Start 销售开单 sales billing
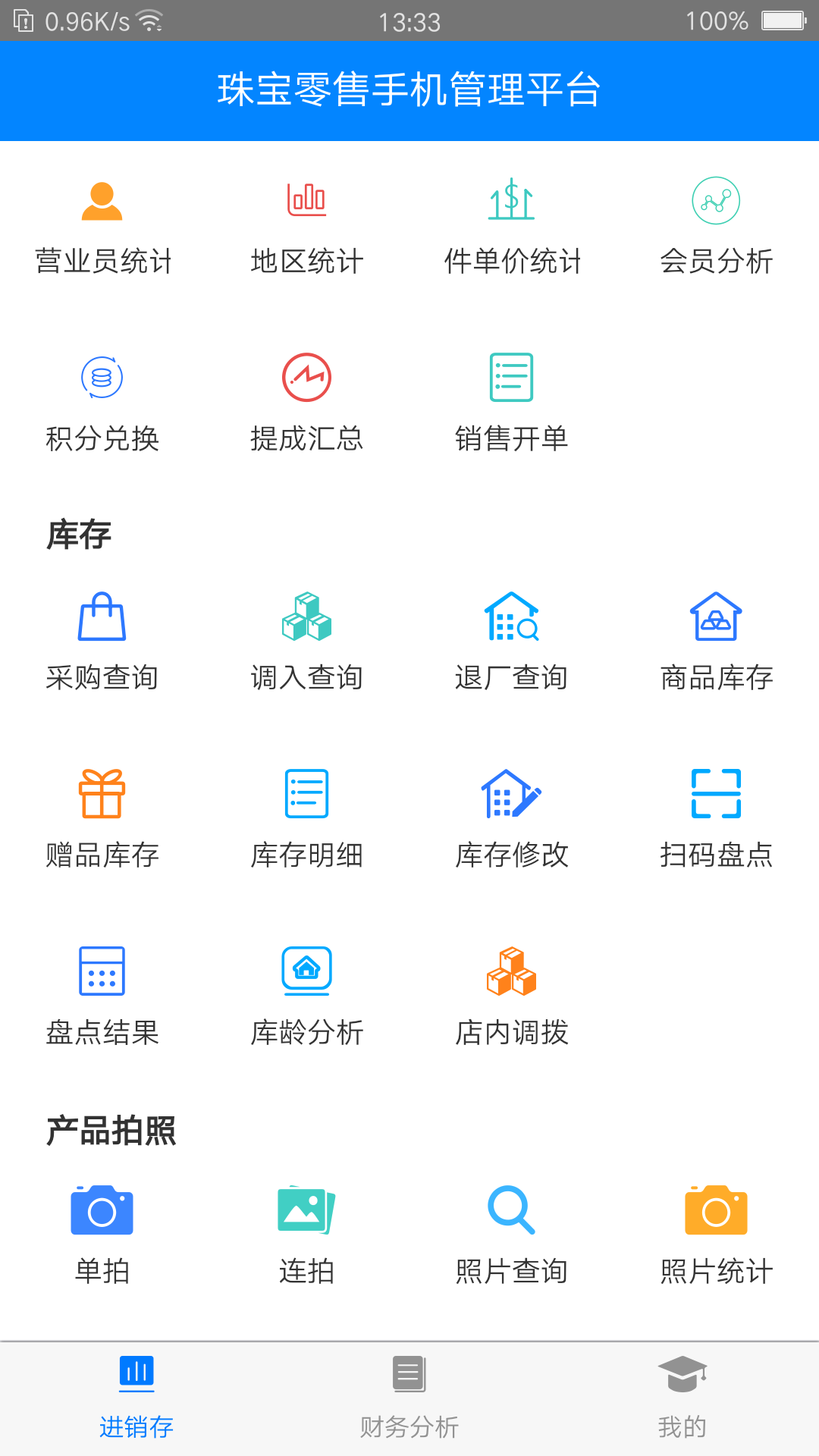The width and height of the screenshot is (819, 1456). click(512, 402)
